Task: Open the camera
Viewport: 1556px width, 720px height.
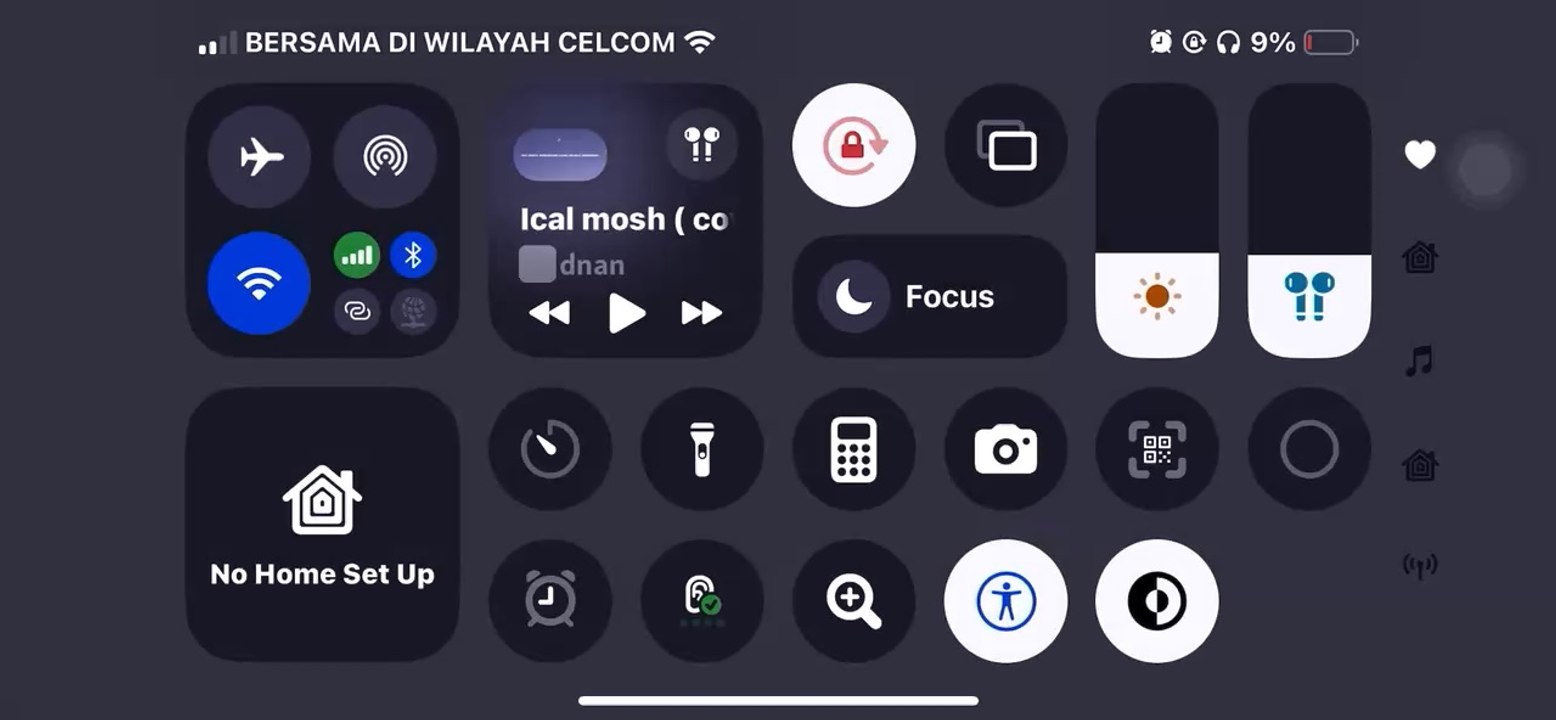Action: (1006, 449)
